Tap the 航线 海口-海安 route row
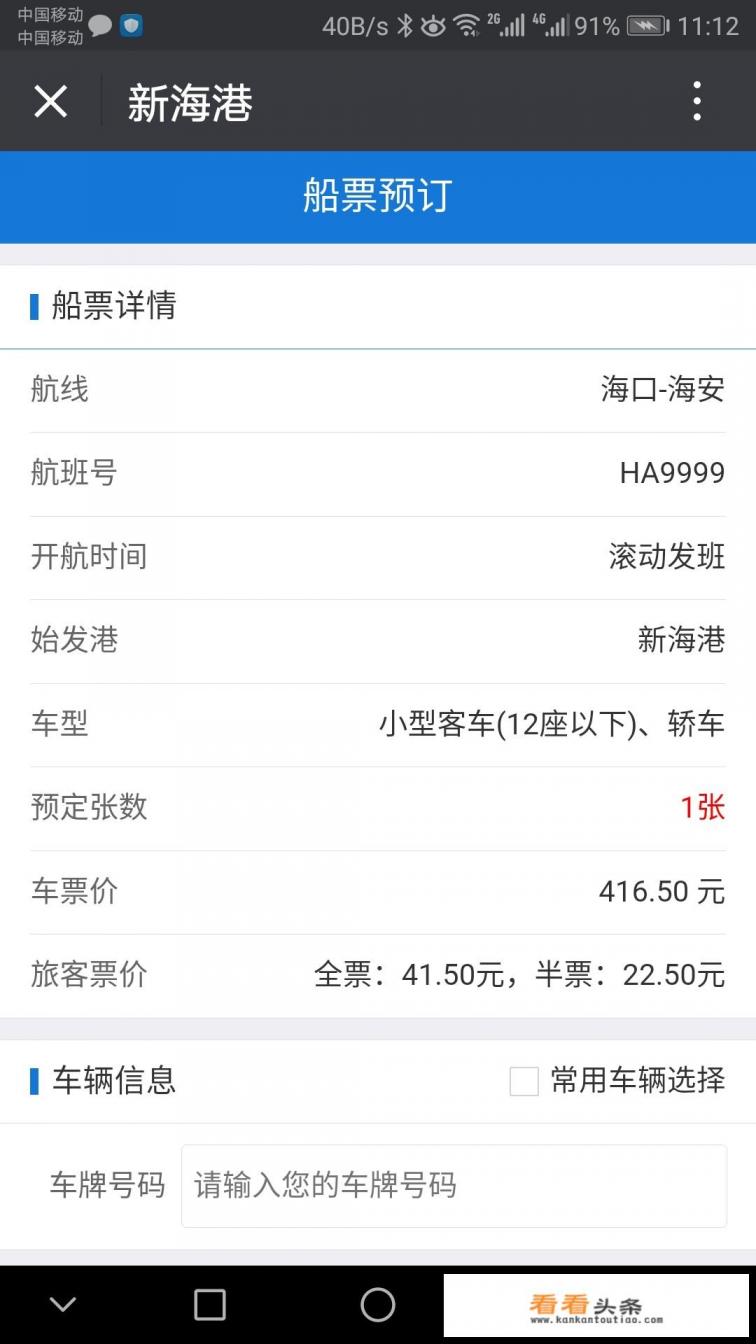756x1344 pixels. tap(378, 389)
